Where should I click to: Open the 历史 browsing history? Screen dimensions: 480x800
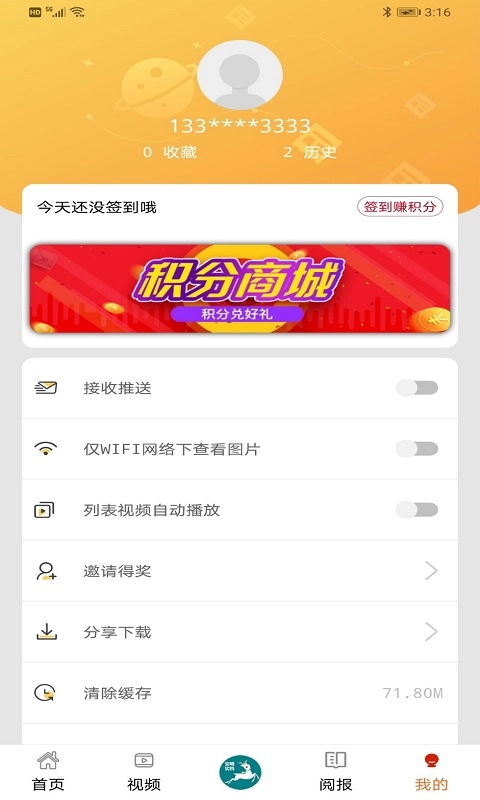click(310, 152)
